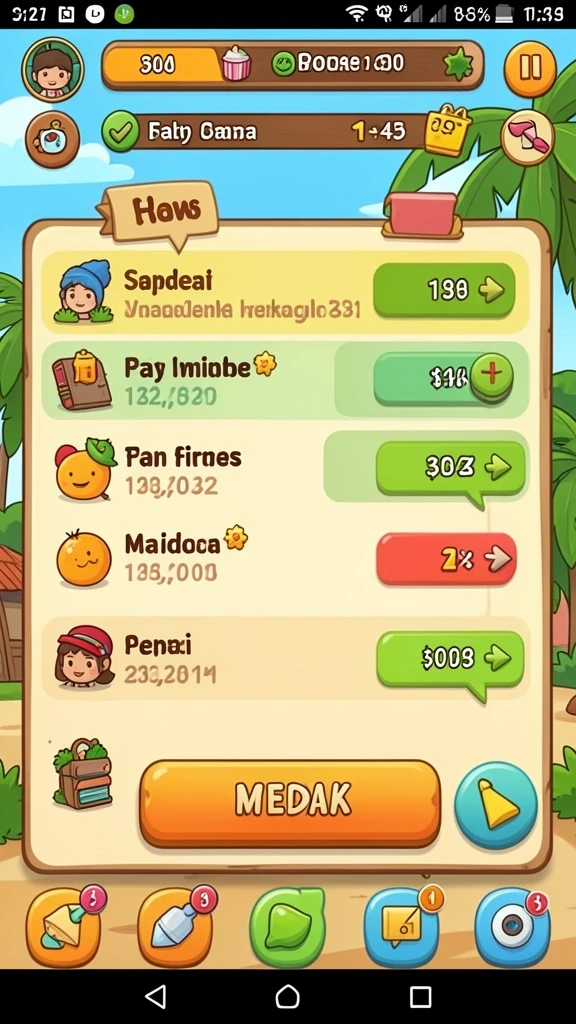Open the blue chat bubble bottom tab
The width and height of the screenshot is (576, 1024).
click(x=402, y=926)
